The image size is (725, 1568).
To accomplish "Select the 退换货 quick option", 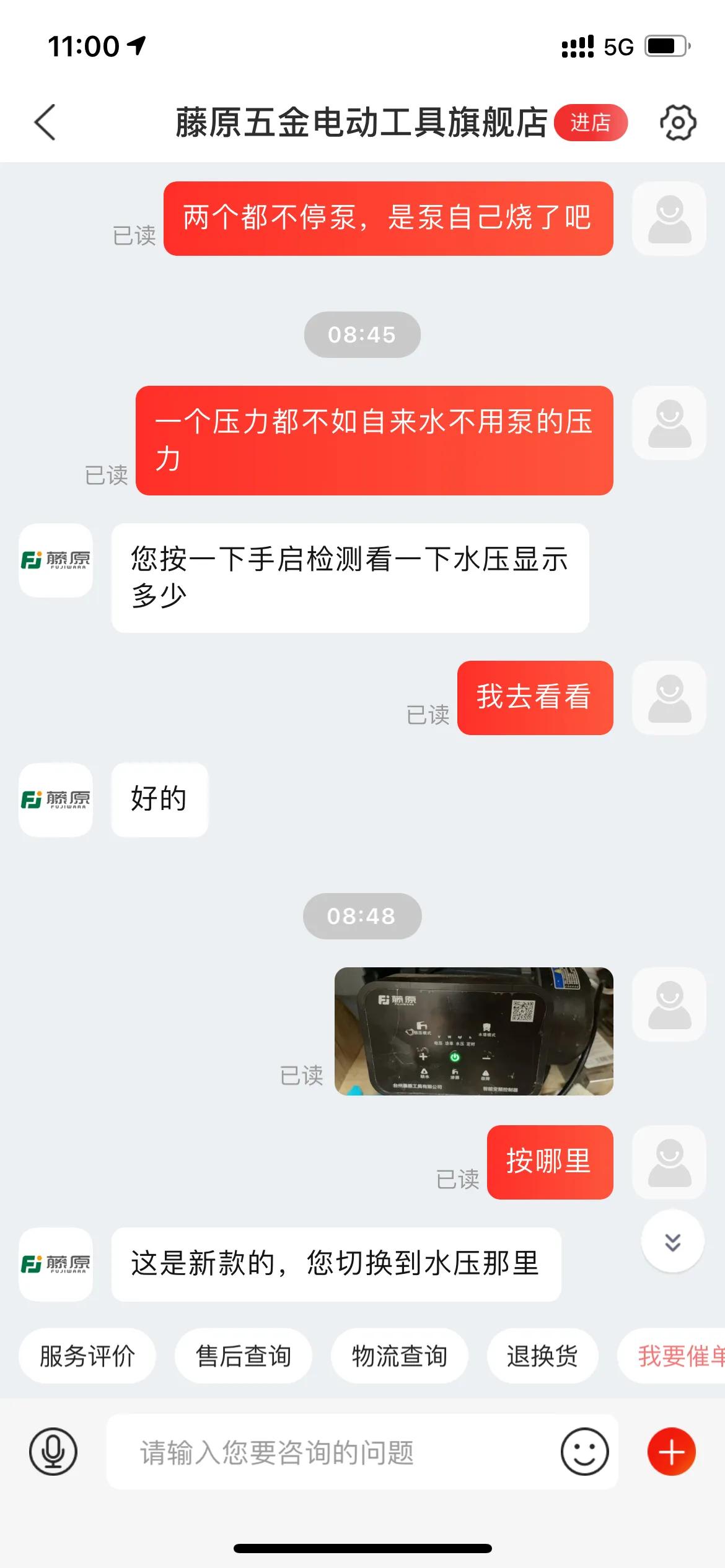I will pyautogui.click(x=543, y=1355).
